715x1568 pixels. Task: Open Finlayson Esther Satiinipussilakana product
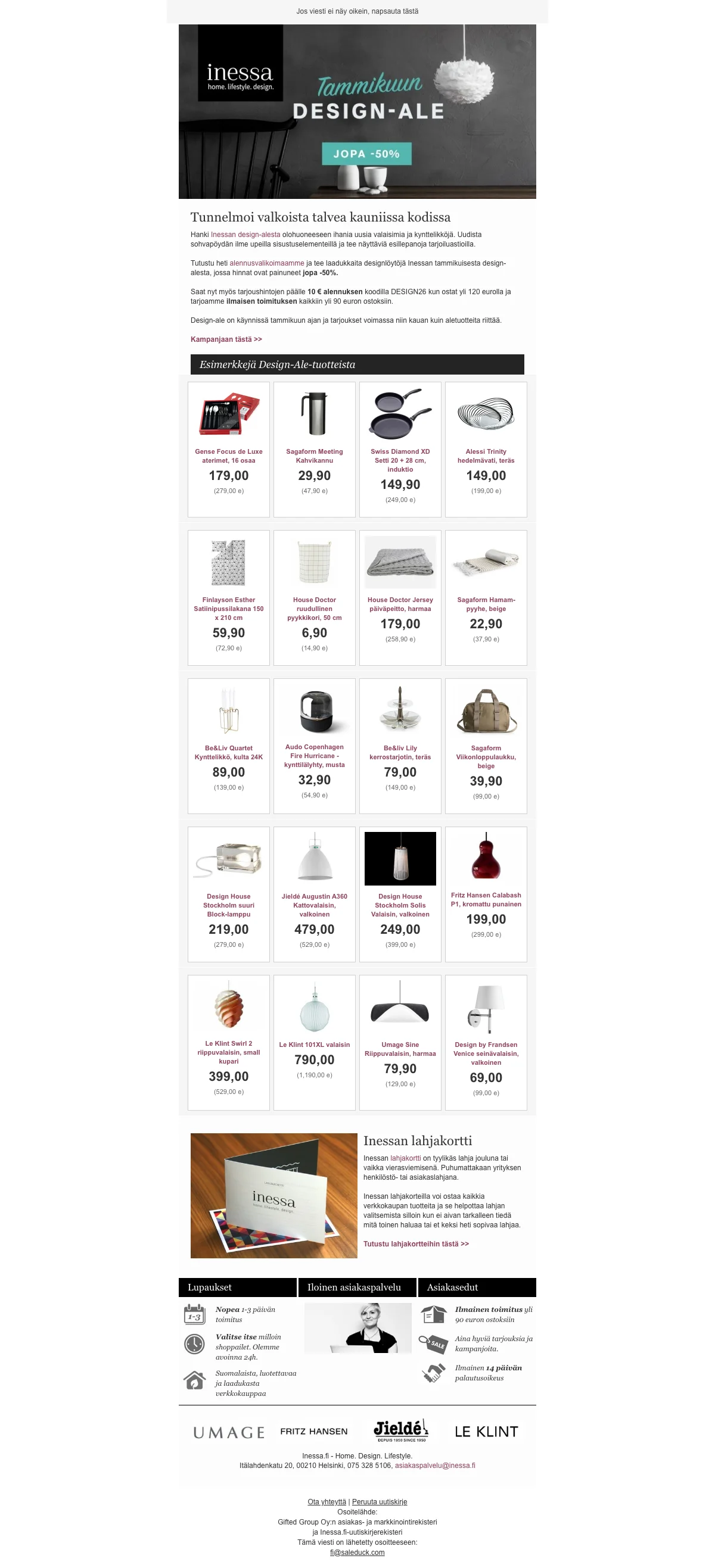228,609
